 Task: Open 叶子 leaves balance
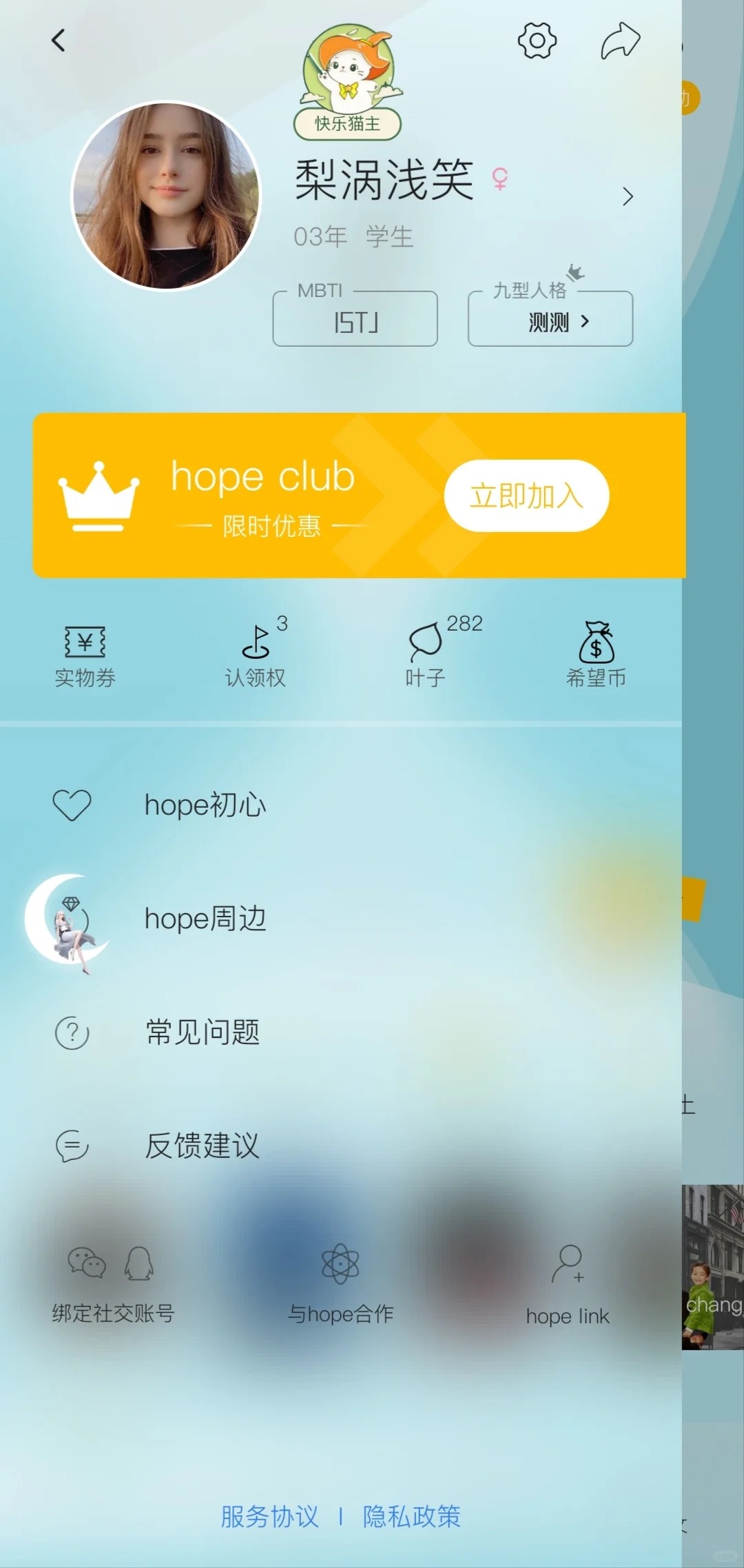point(426,655)
